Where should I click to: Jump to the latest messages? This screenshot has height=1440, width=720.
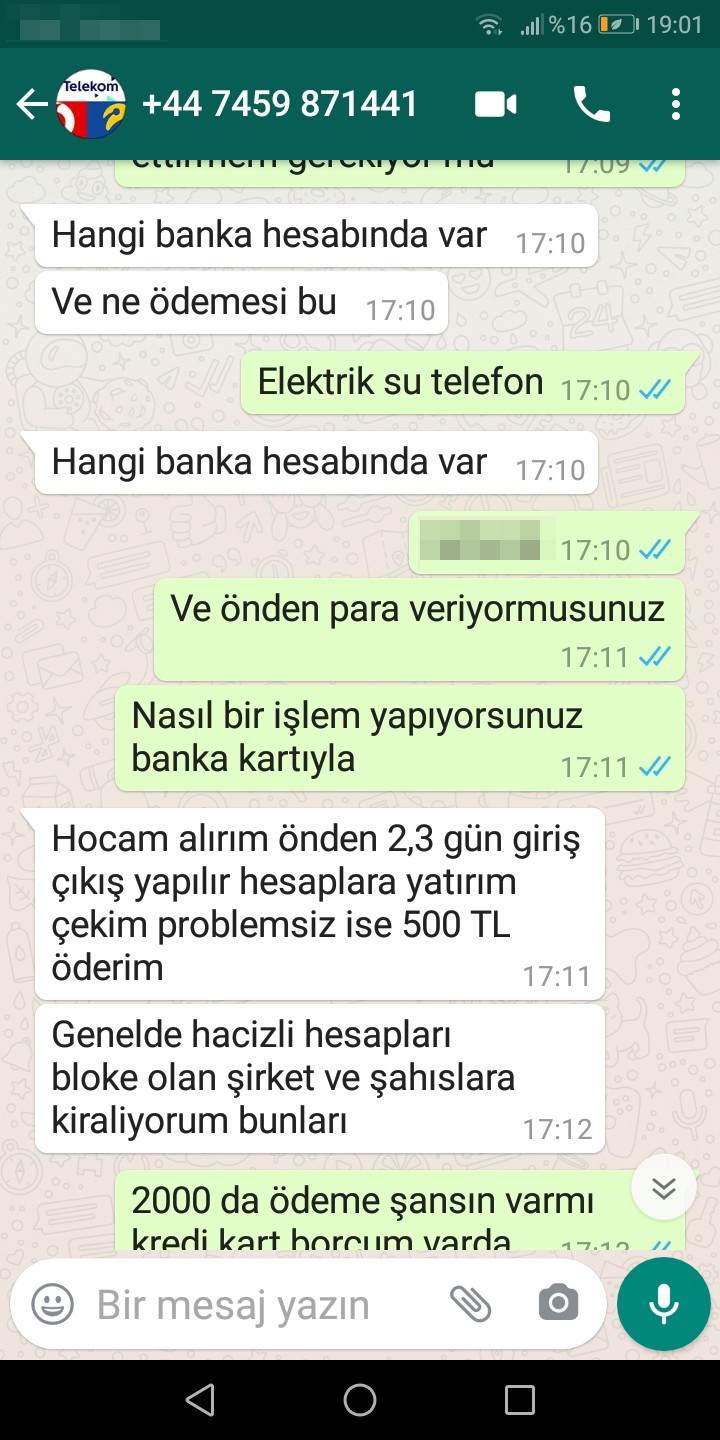pos(664,1187)
